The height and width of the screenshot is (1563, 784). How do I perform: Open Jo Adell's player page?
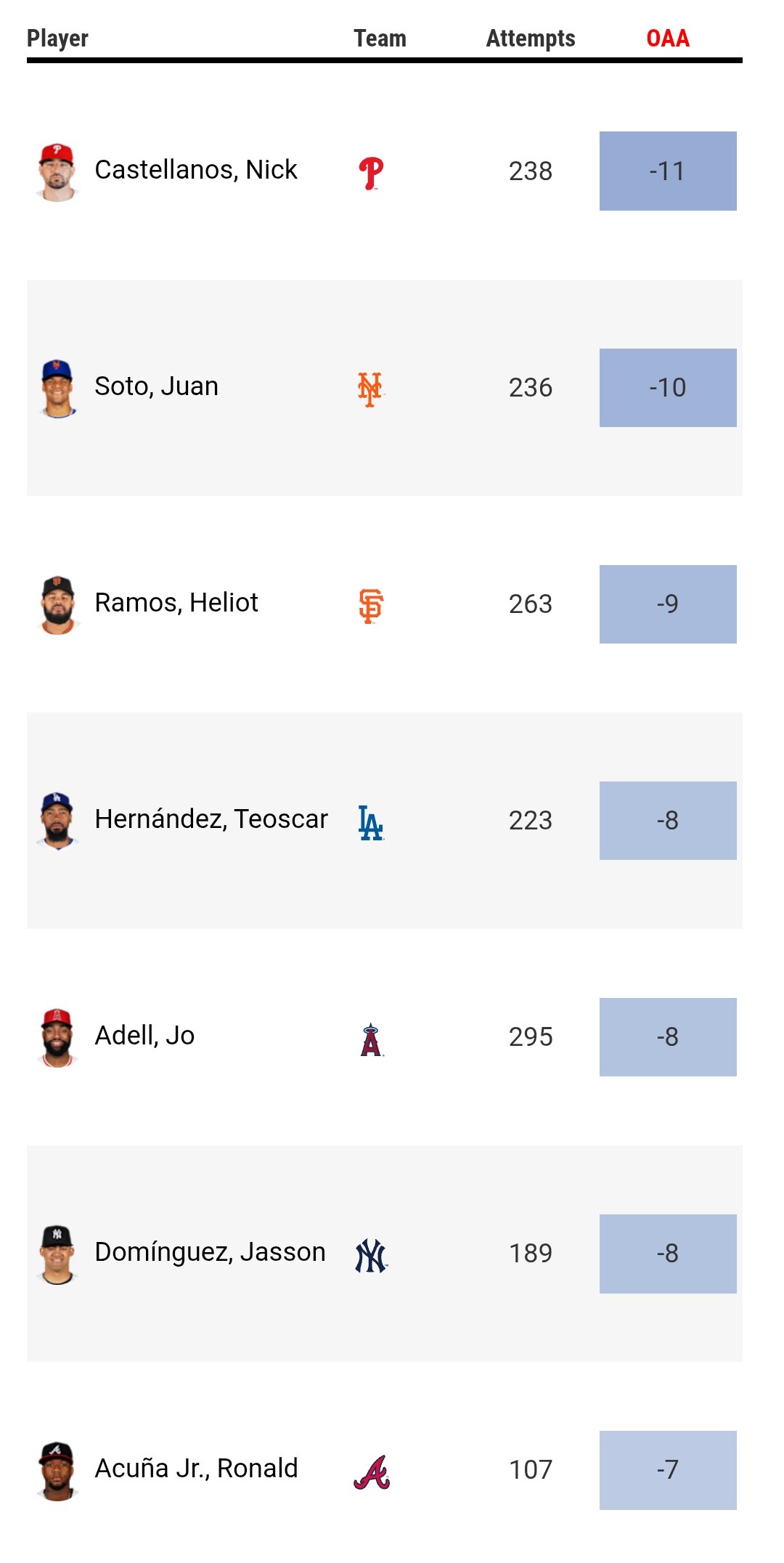(x=144, y=1036)
